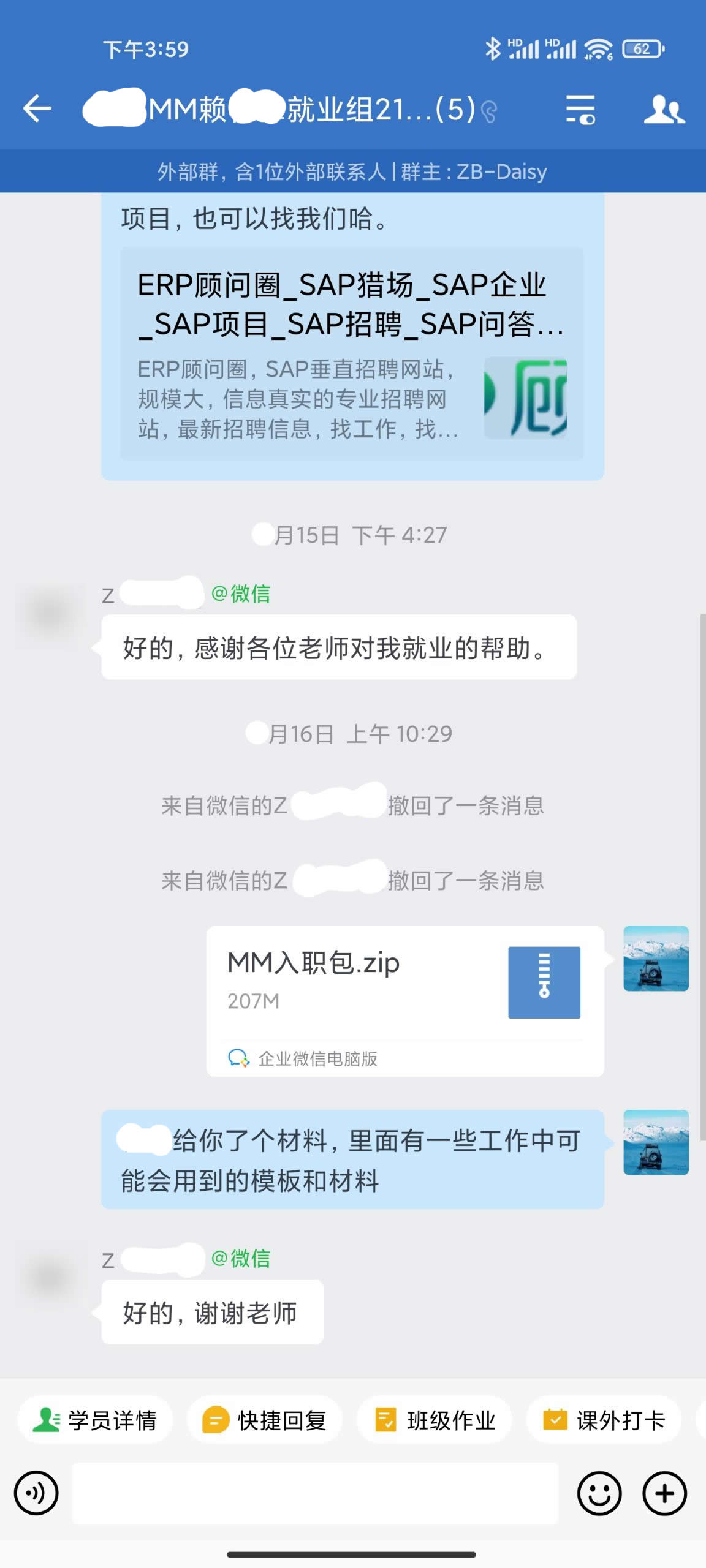View avatar of sender of 好的，谢谢老师

[x=50, y=1277]
